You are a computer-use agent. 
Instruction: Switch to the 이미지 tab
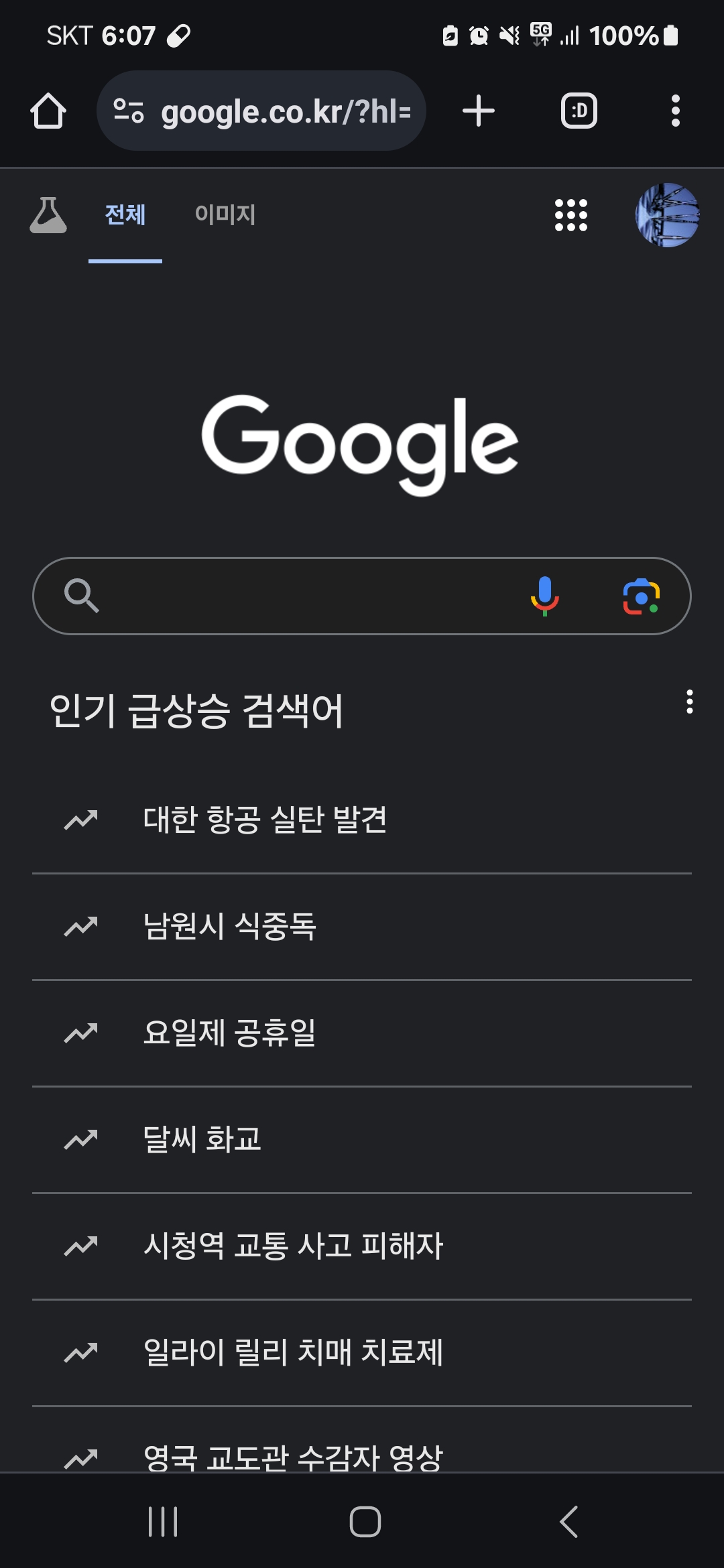click(x=225, y=215)
